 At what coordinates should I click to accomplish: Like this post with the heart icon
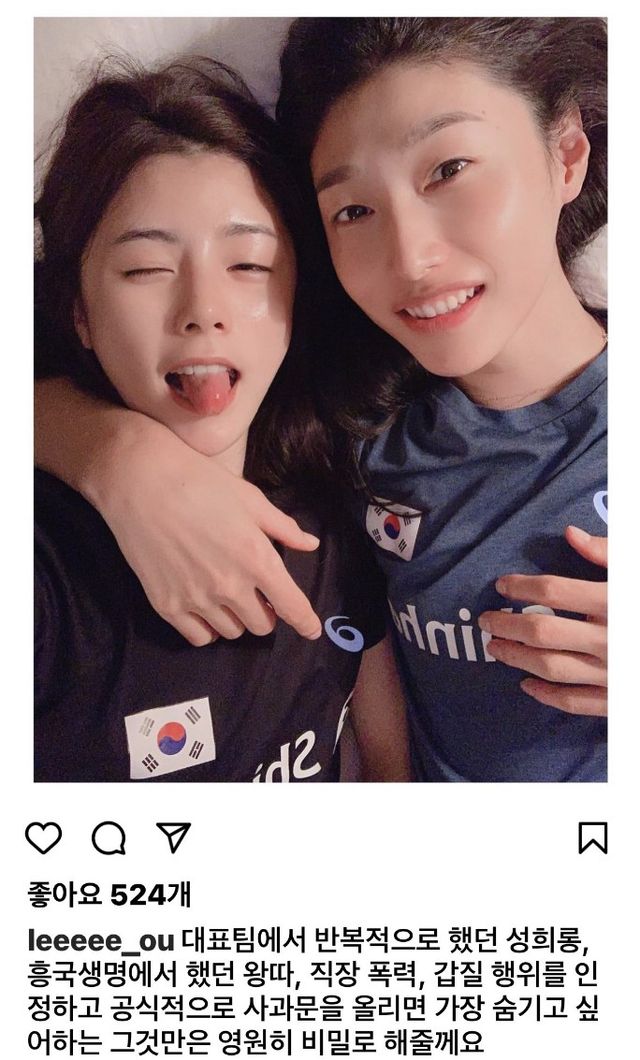point(43,838)
